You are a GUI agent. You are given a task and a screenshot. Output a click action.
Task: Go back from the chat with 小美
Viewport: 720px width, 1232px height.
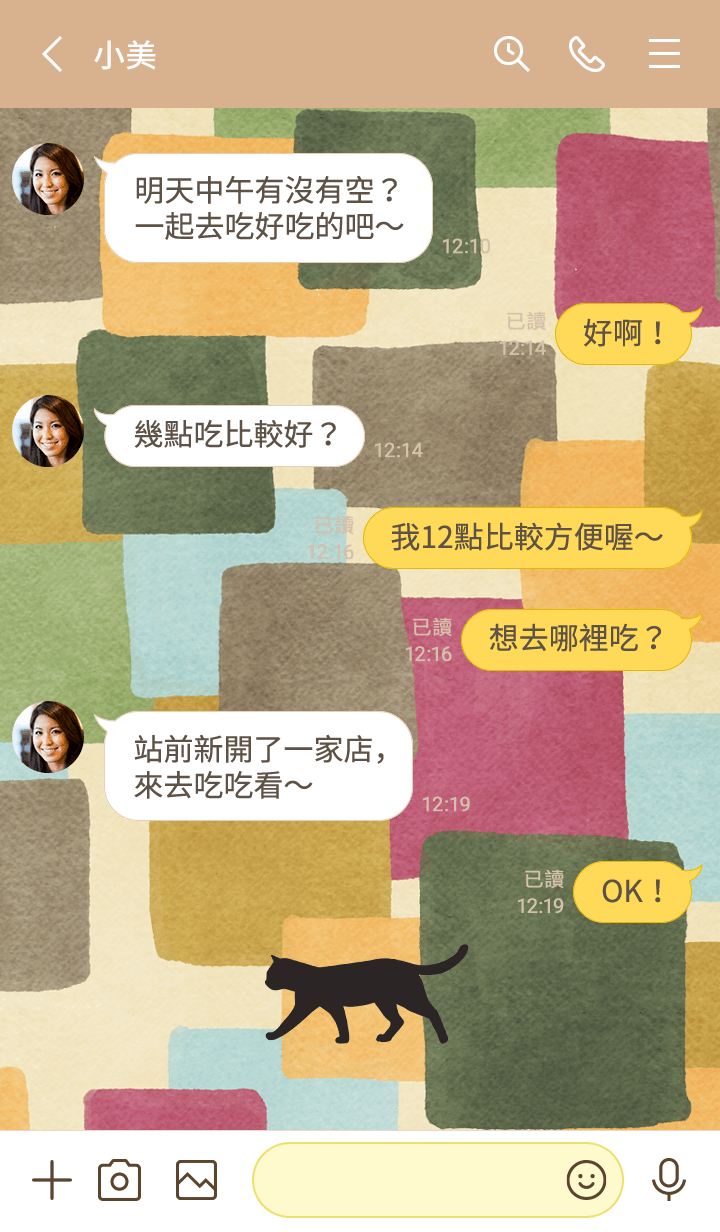tap(52, 54)
